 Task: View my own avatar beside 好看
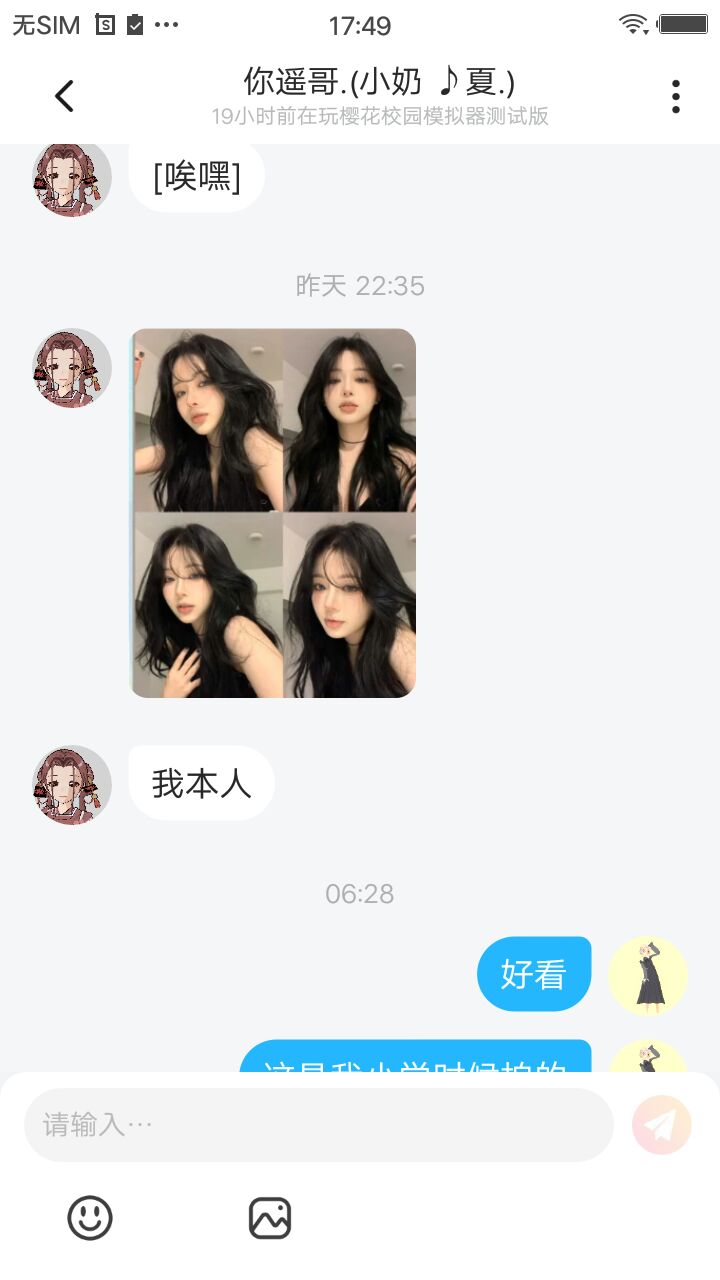[648, 975]
